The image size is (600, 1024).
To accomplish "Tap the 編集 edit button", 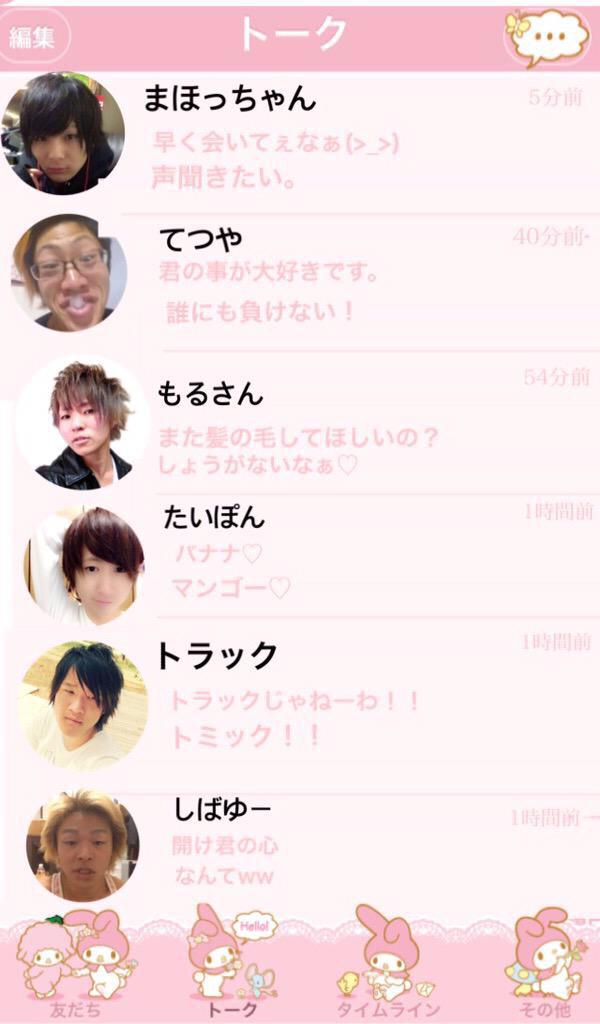I will point(33,37).
